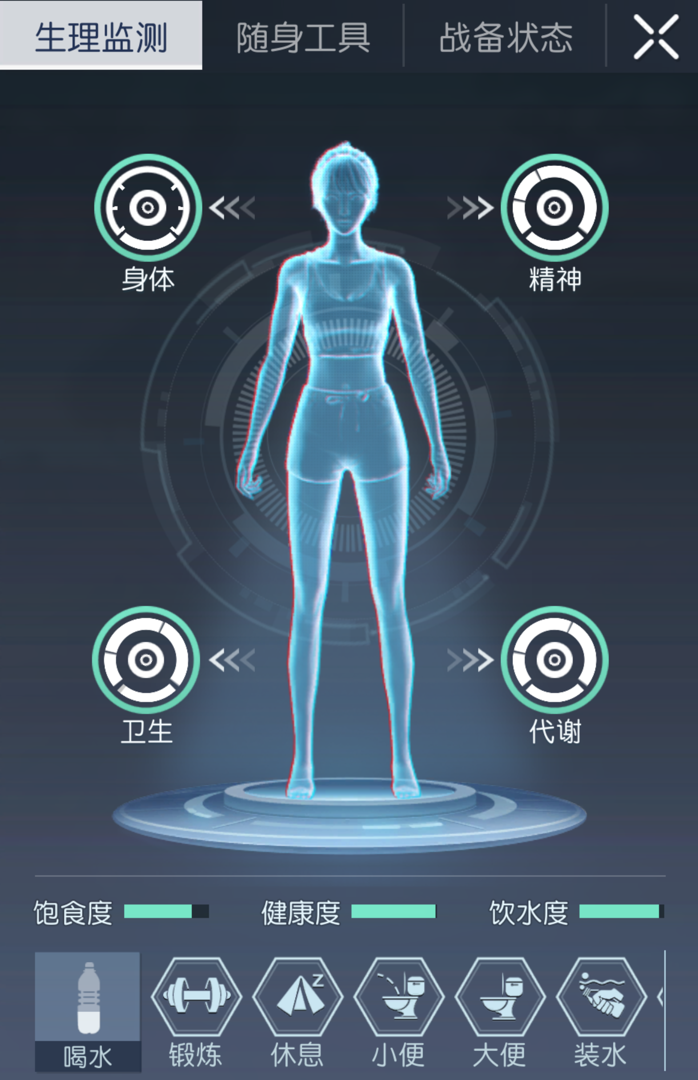Close the physiological monitoring panel
This screenshot has width=698, height=1080.
point(656,37)
